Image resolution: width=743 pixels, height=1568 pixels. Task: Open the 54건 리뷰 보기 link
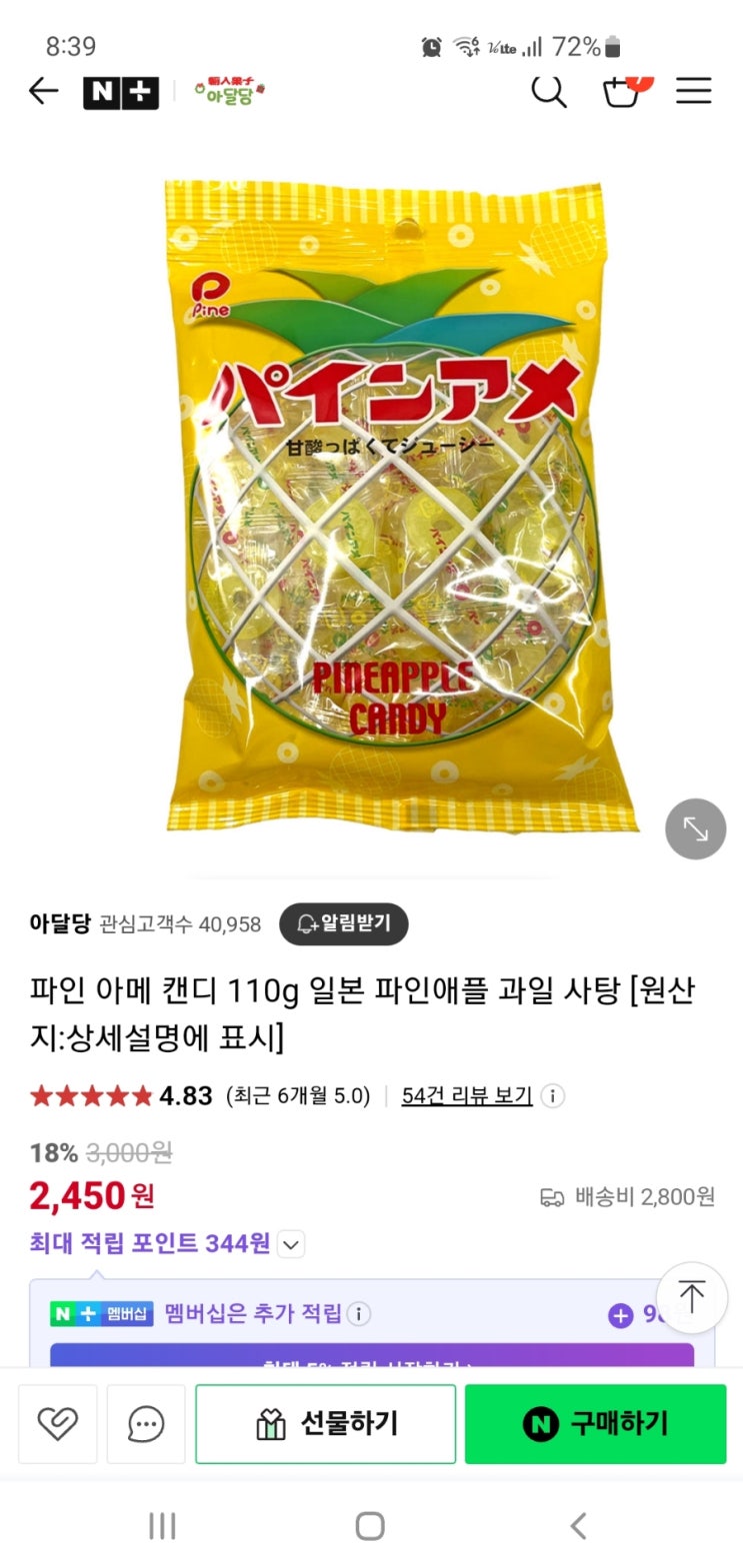(466, 1095)
